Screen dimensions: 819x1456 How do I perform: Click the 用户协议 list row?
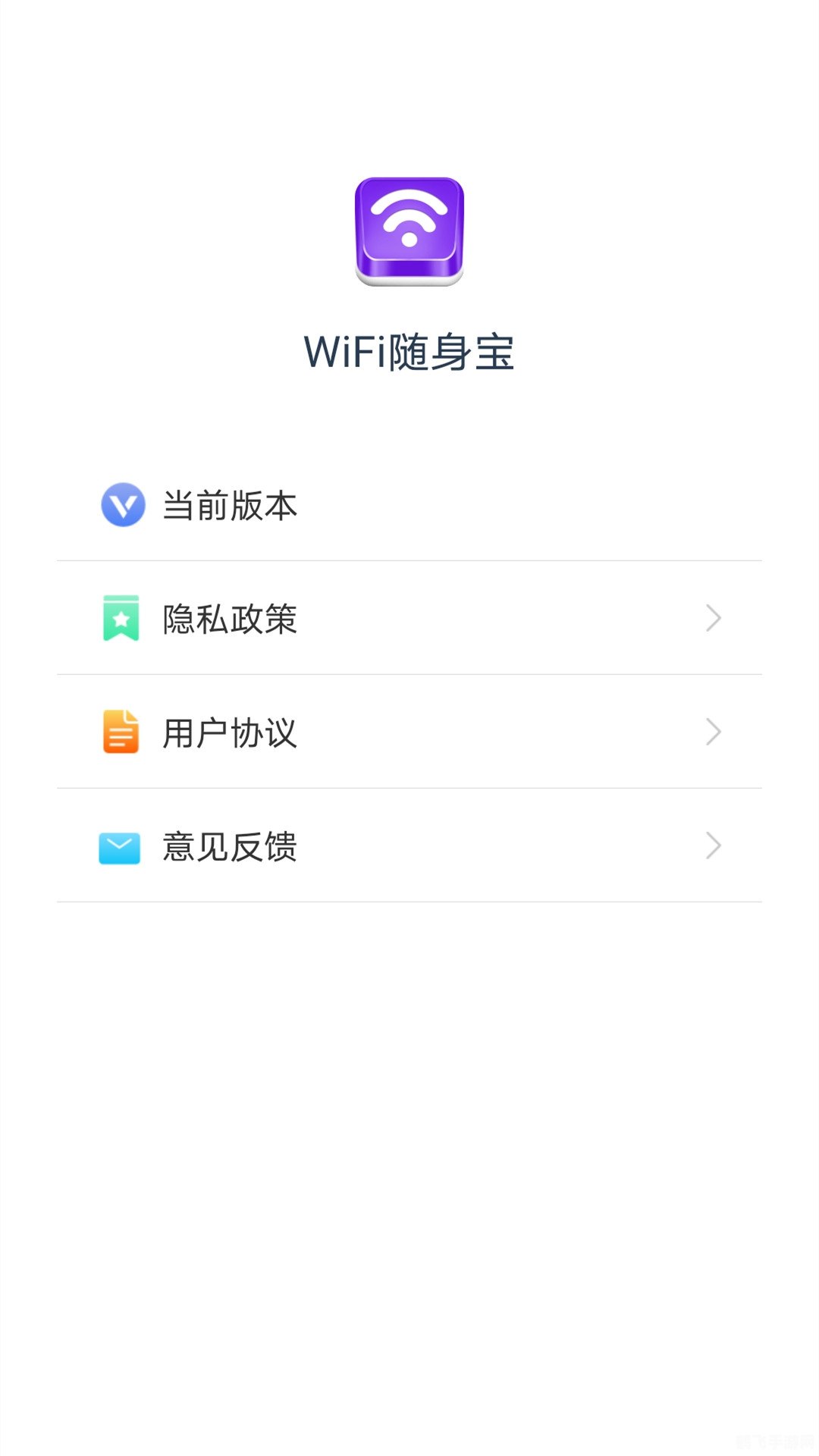point(409,732)
